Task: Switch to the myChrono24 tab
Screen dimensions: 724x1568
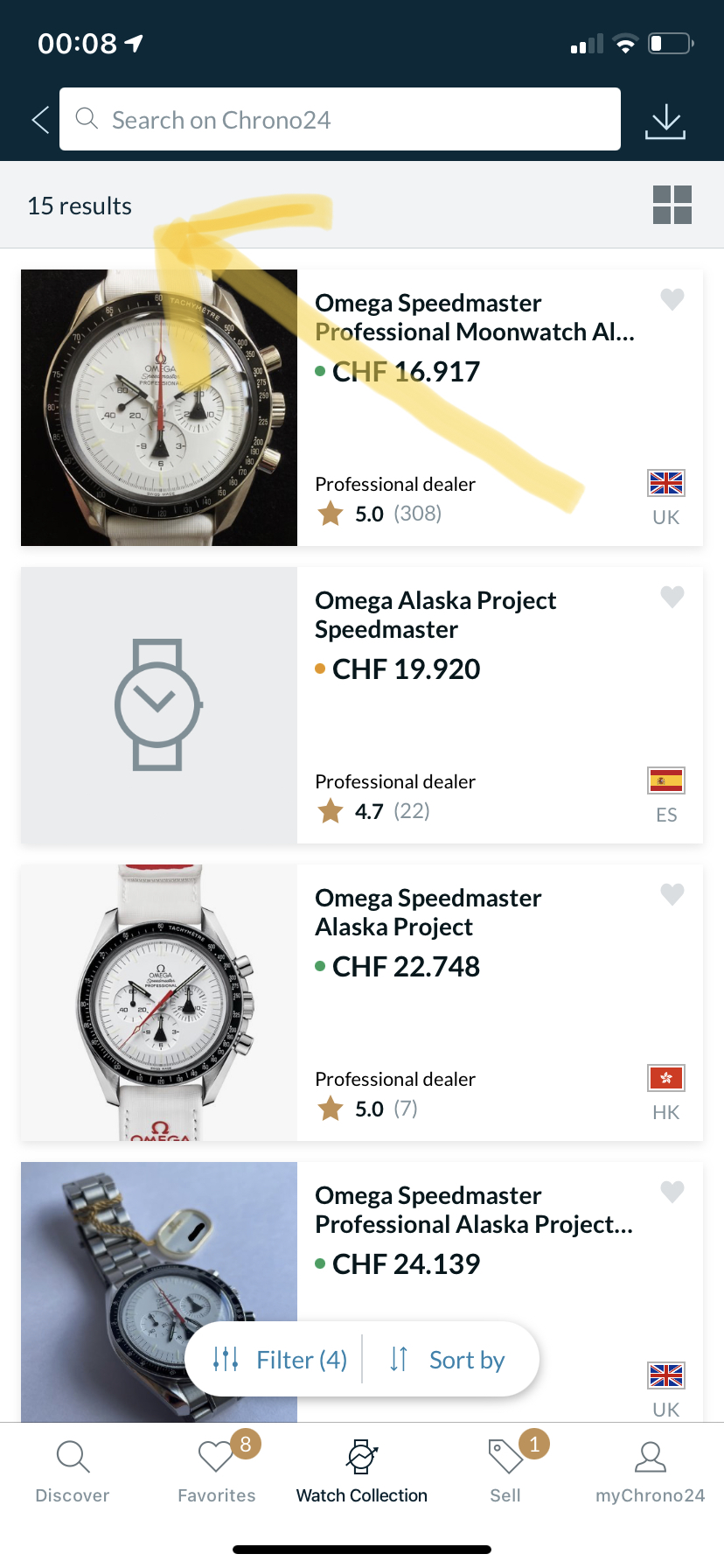Action: (x=650, y=1472)
